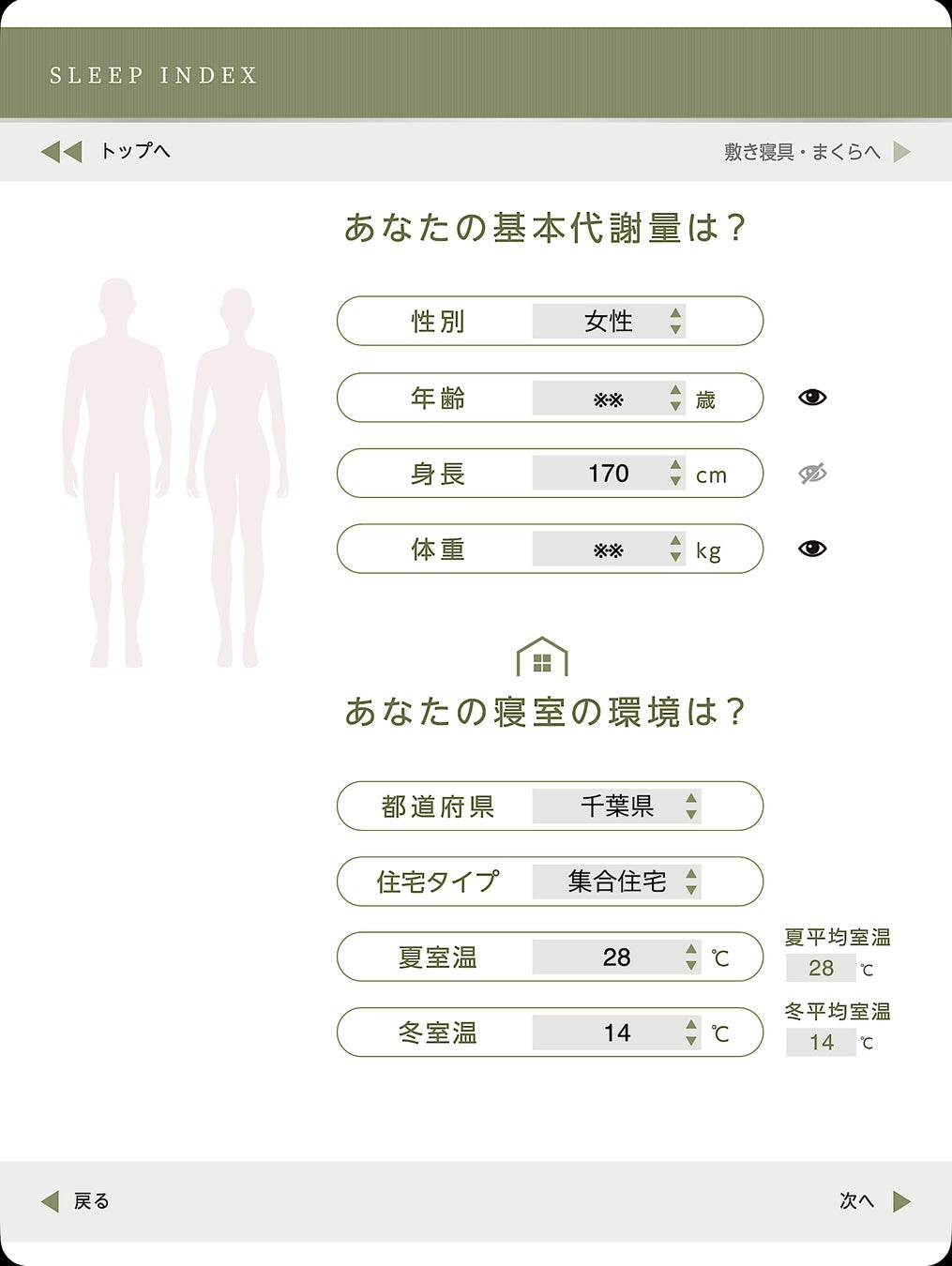Open the 性別 gender dropdown

point(609,322)
